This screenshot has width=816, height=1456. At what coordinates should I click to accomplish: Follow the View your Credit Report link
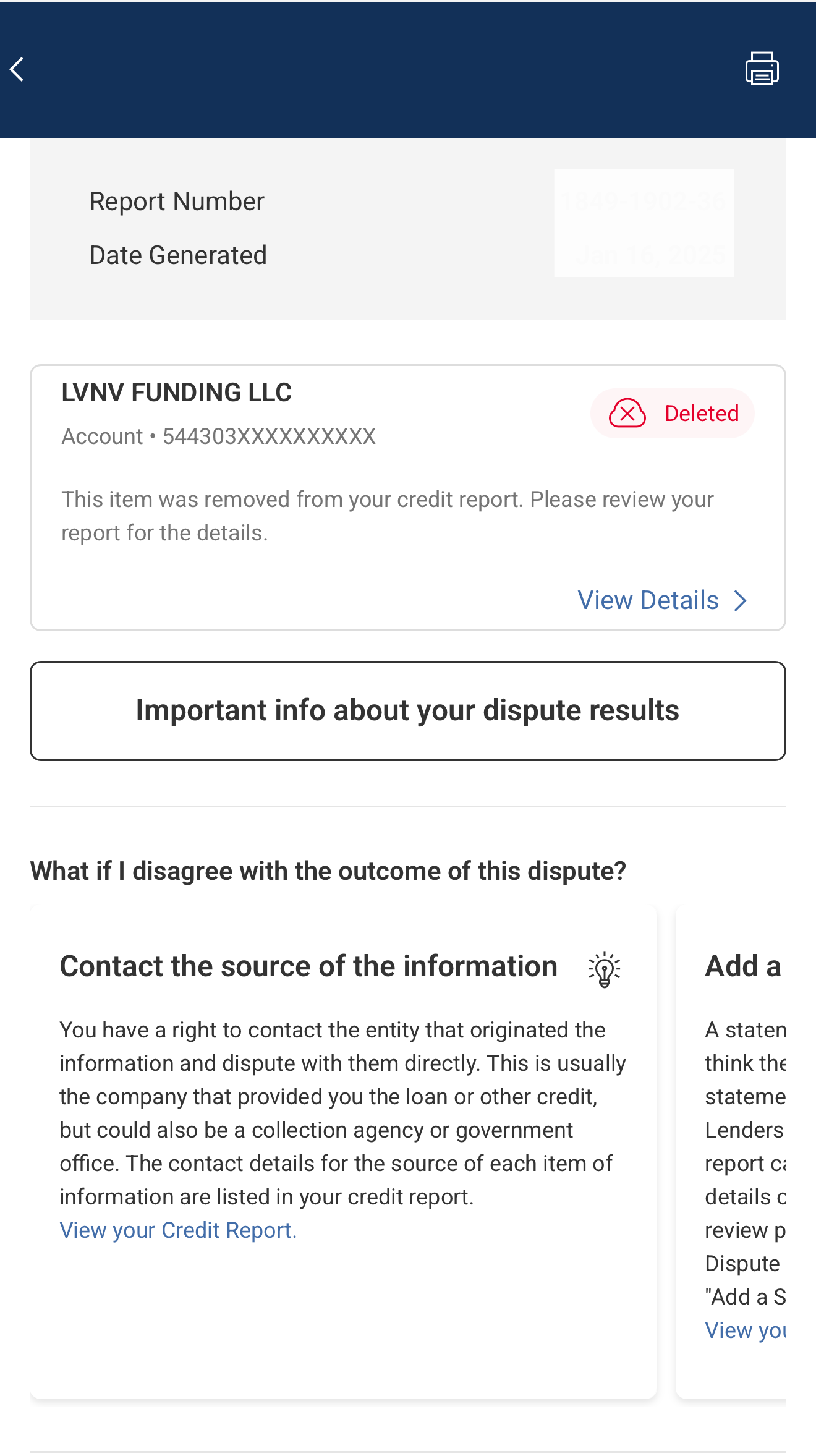178,1230
